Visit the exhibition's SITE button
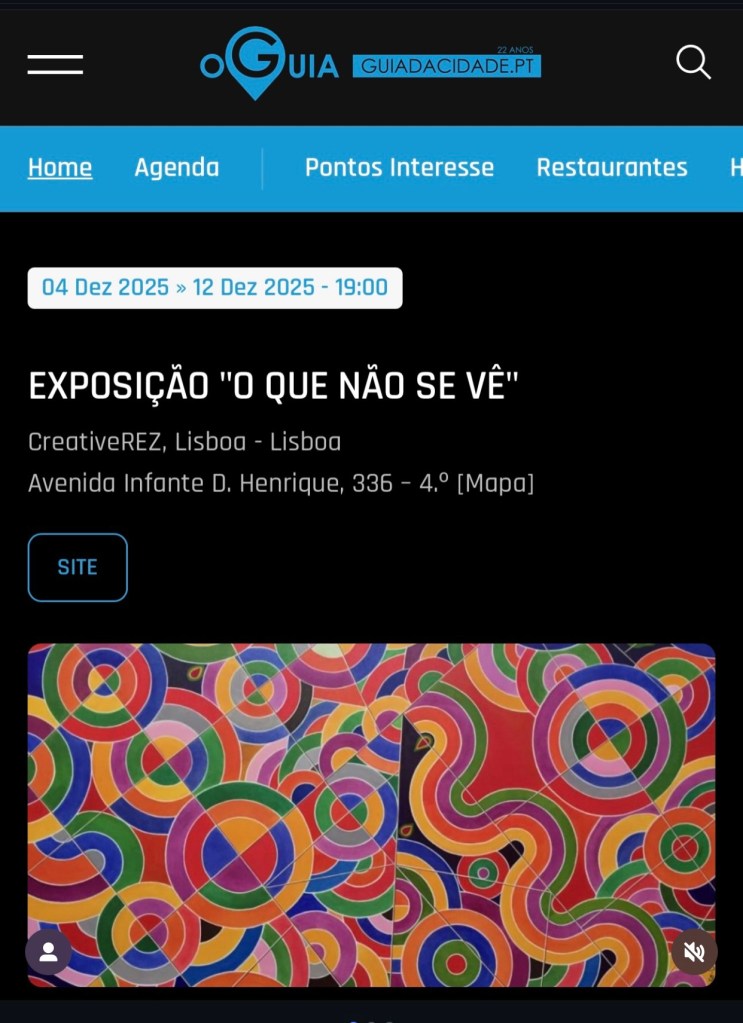 pos(77,567)
